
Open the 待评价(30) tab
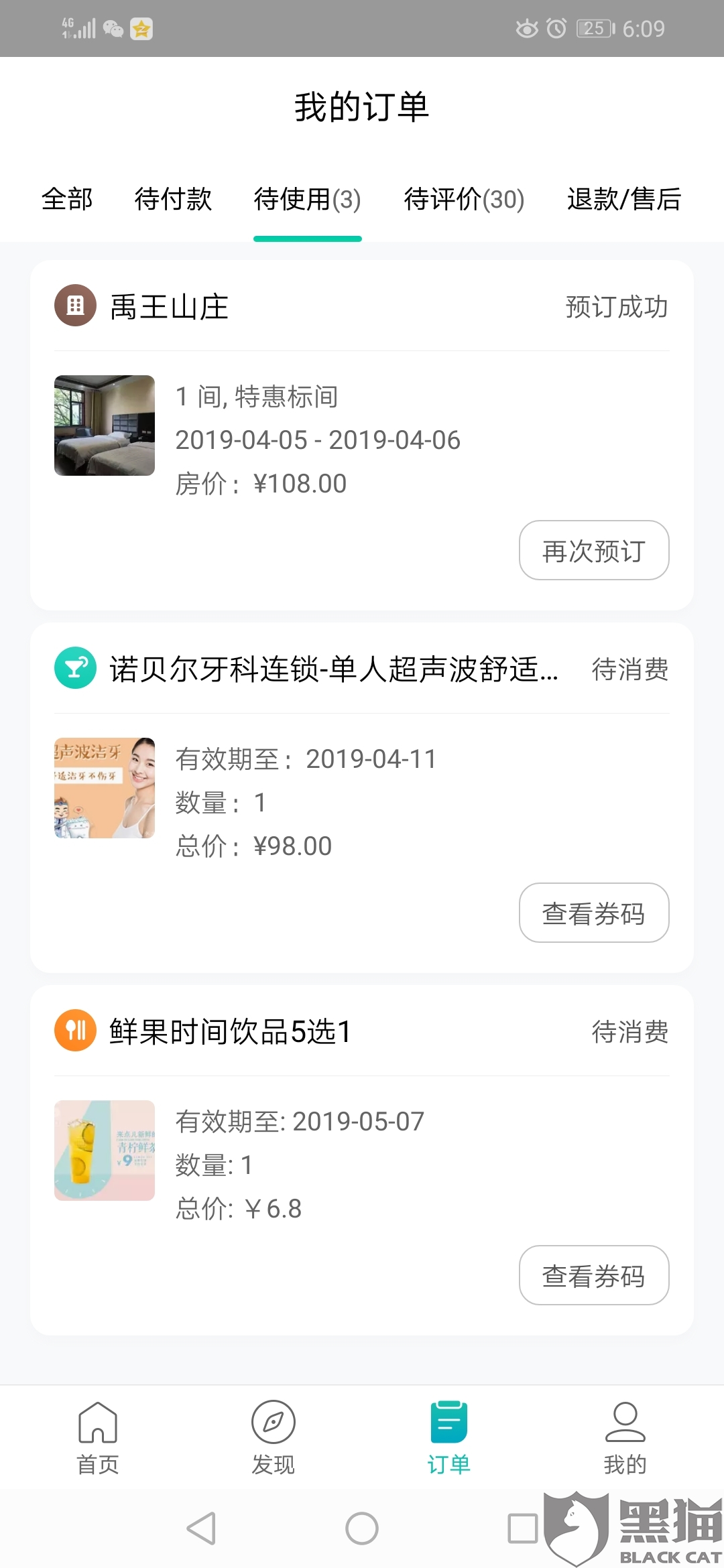coord(464,199)
